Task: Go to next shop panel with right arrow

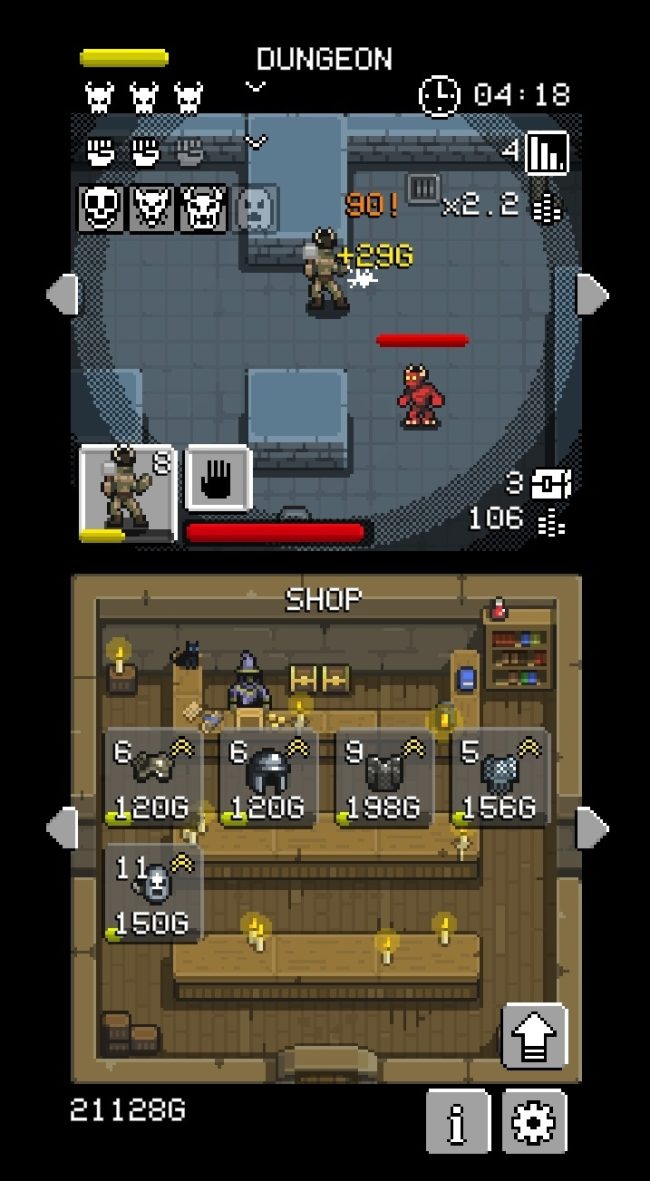Action: coord(592,828)
